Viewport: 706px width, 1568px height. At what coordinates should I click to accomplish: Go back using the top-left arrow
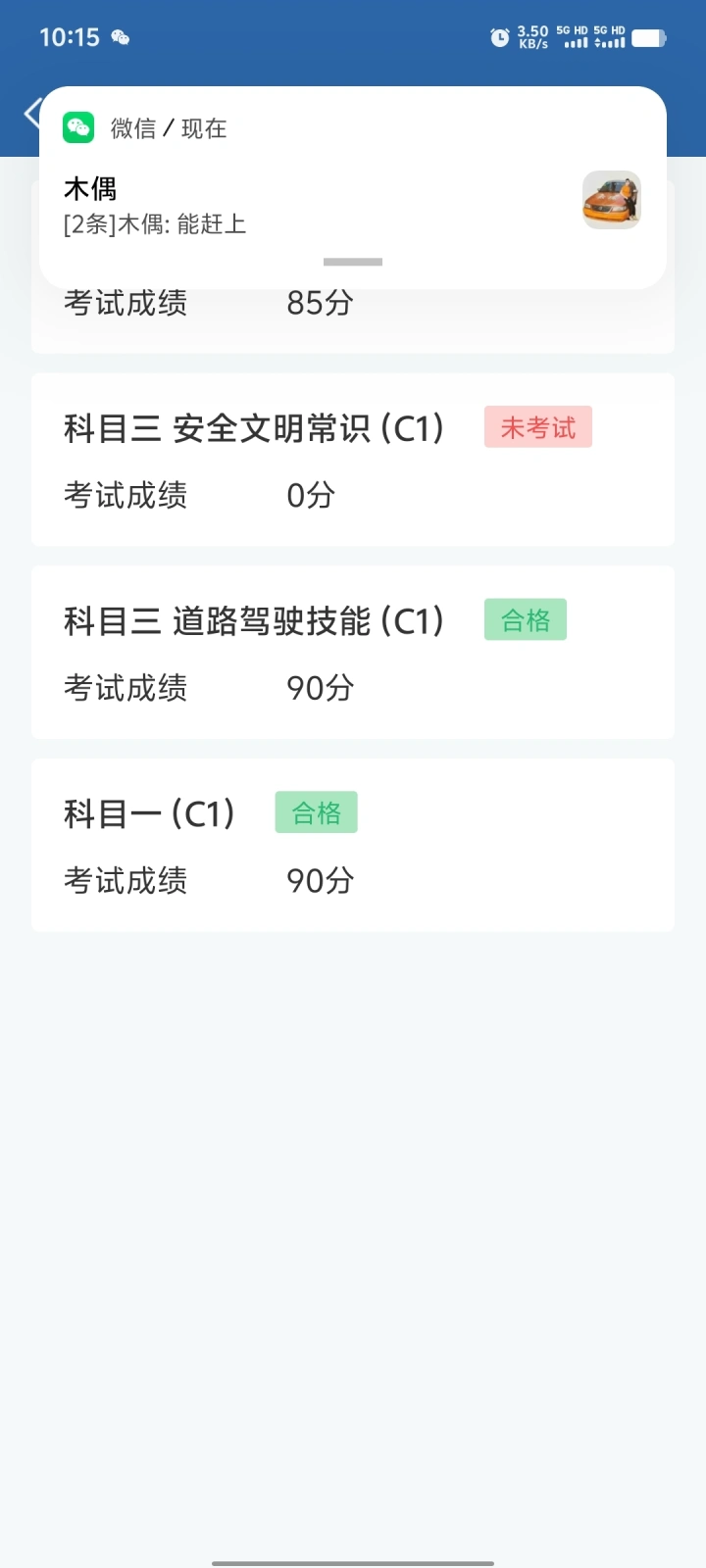point(30,114)
